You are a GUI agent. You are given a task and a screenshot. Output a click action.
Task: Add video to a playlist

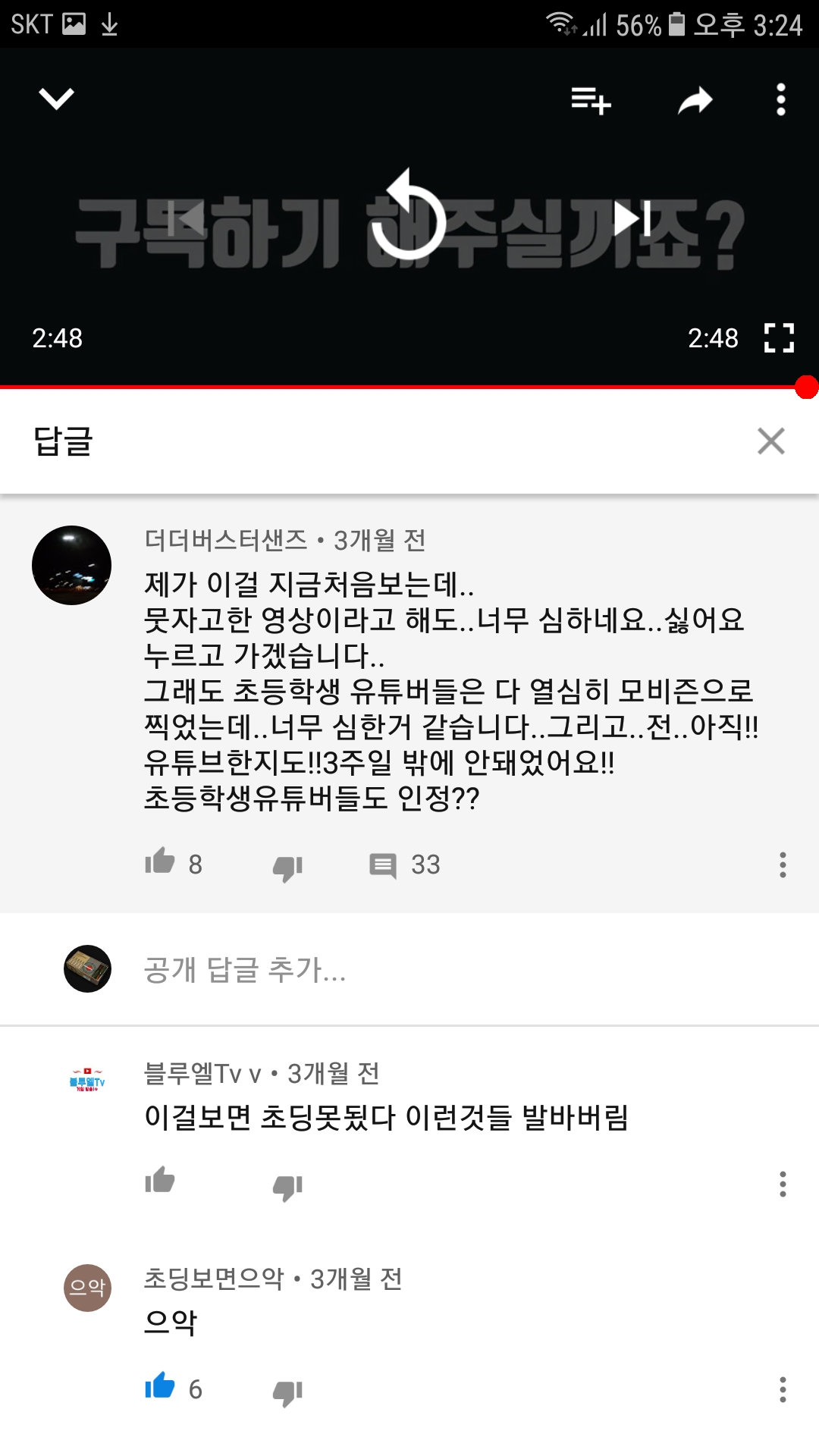tap(591, 100)
